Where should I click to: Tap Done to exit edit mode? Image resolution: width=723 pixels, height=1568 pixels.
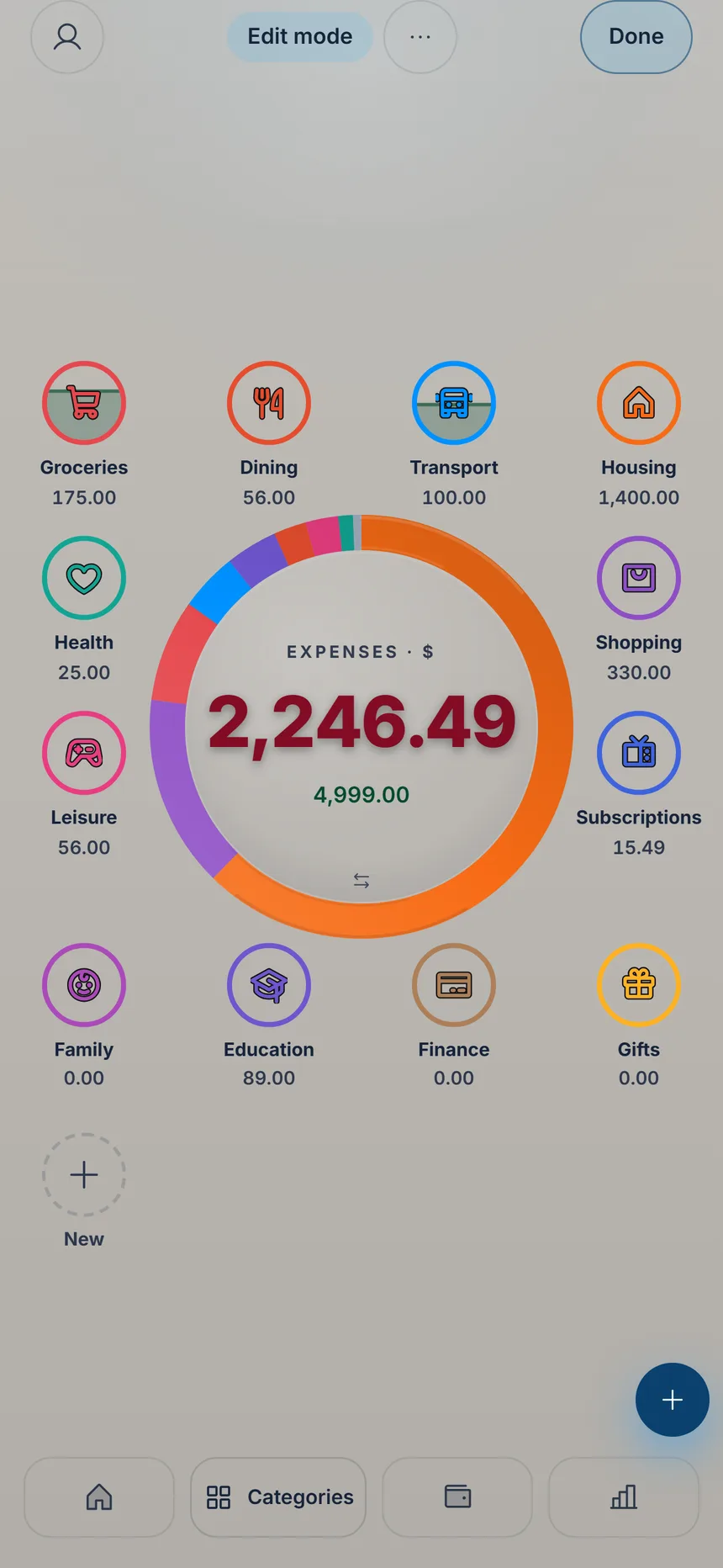[636, 37]
